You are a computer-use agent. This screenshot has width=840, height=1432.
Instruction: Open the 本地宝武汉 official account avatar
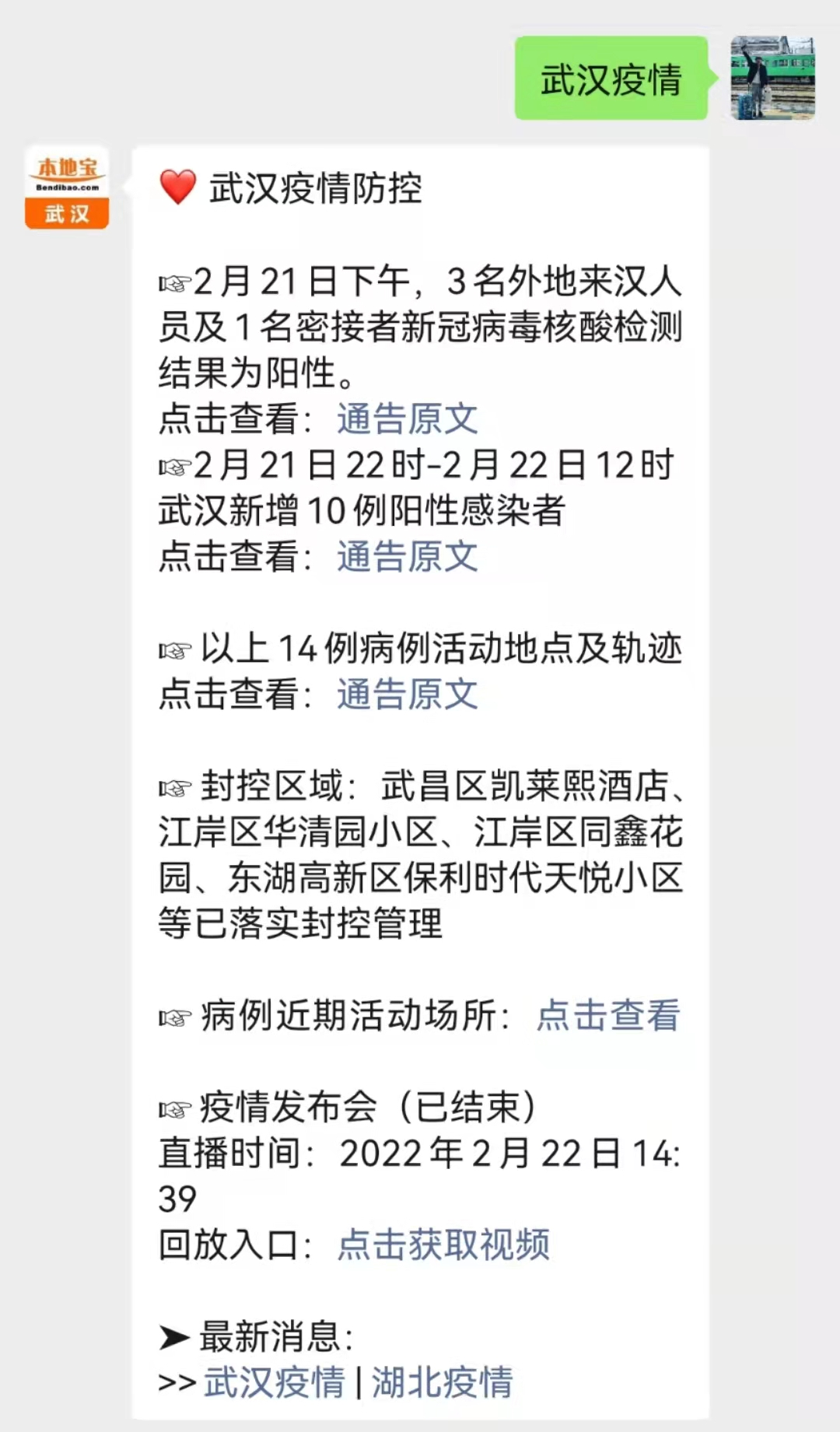(66, 185)
